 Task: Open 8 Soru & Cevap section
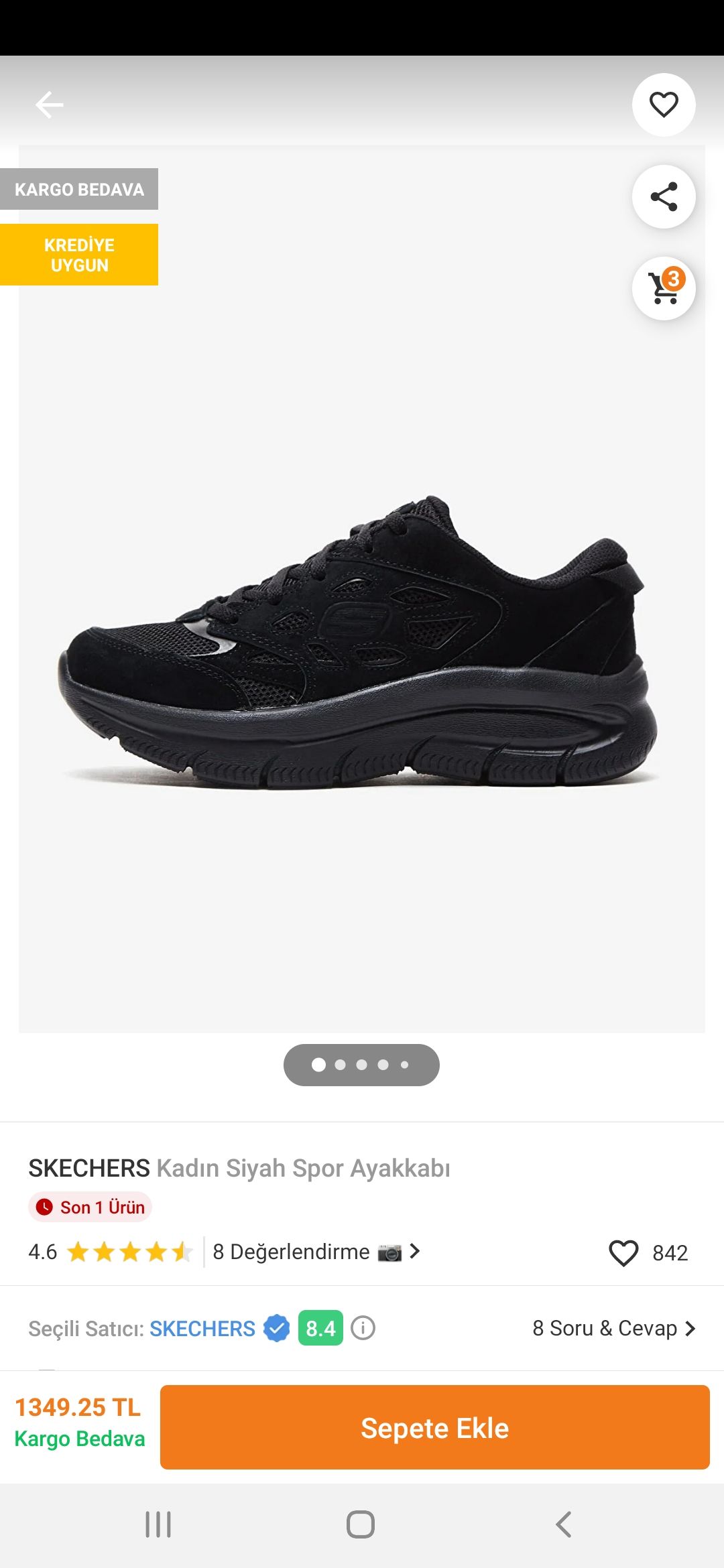click(614, 1328)
